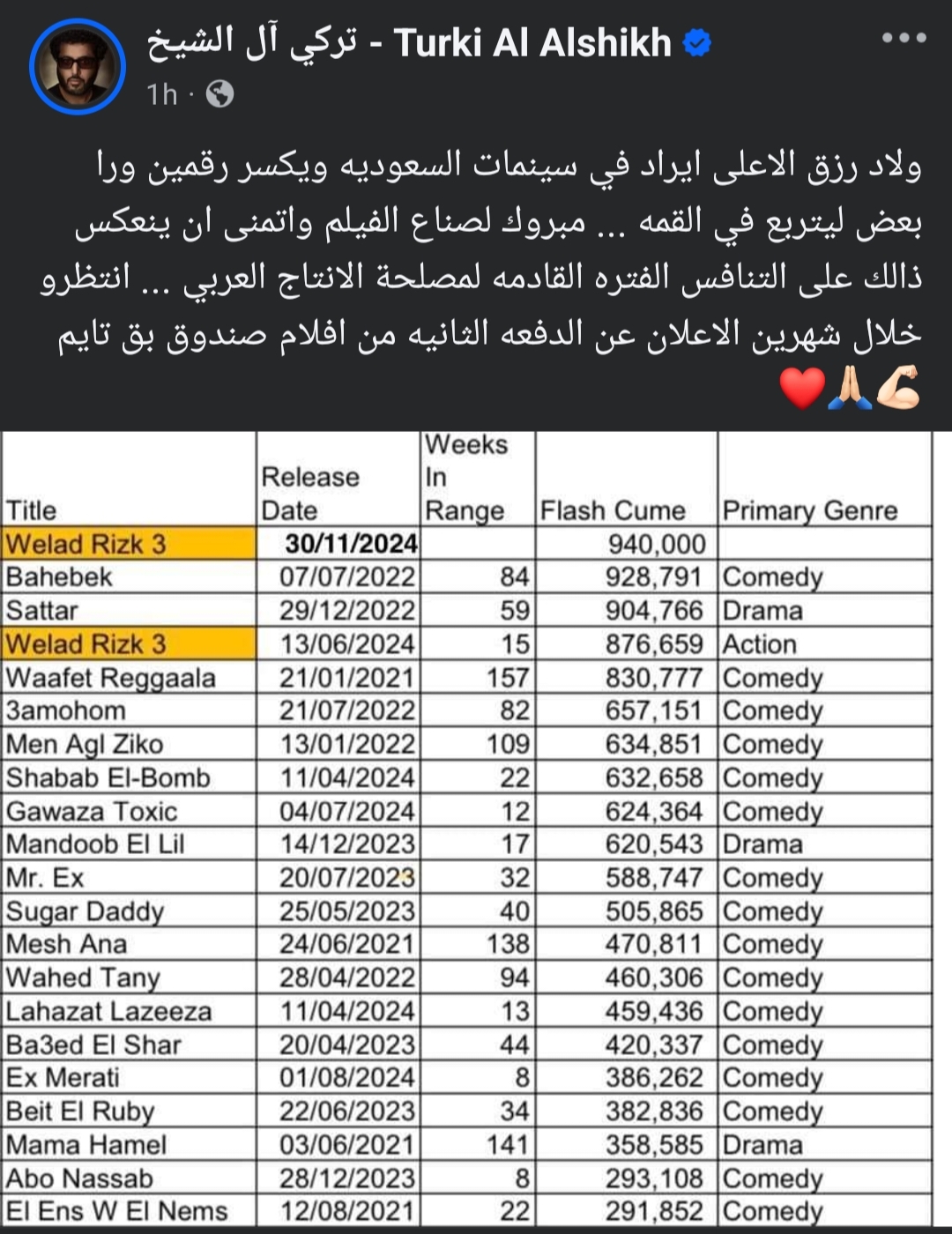View the post's public audience globe icon
Screen dimensions: 952x1234
(219, 93)
